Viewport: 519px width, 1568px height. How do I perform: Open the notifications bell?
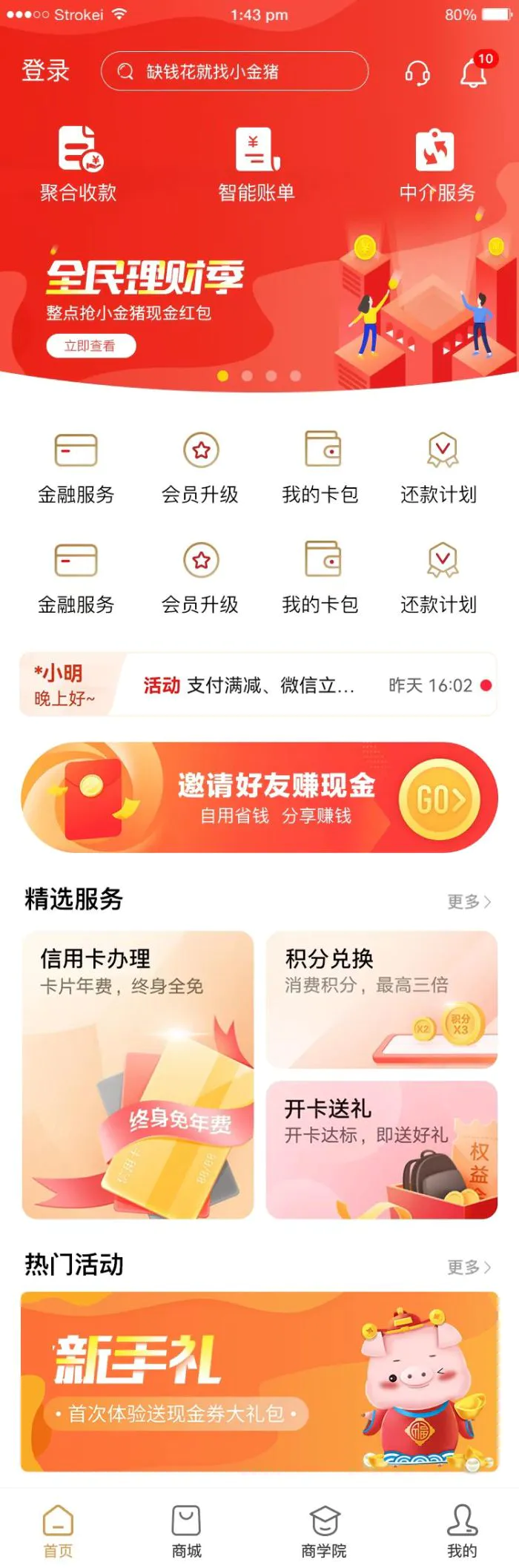tap(473, 73)
